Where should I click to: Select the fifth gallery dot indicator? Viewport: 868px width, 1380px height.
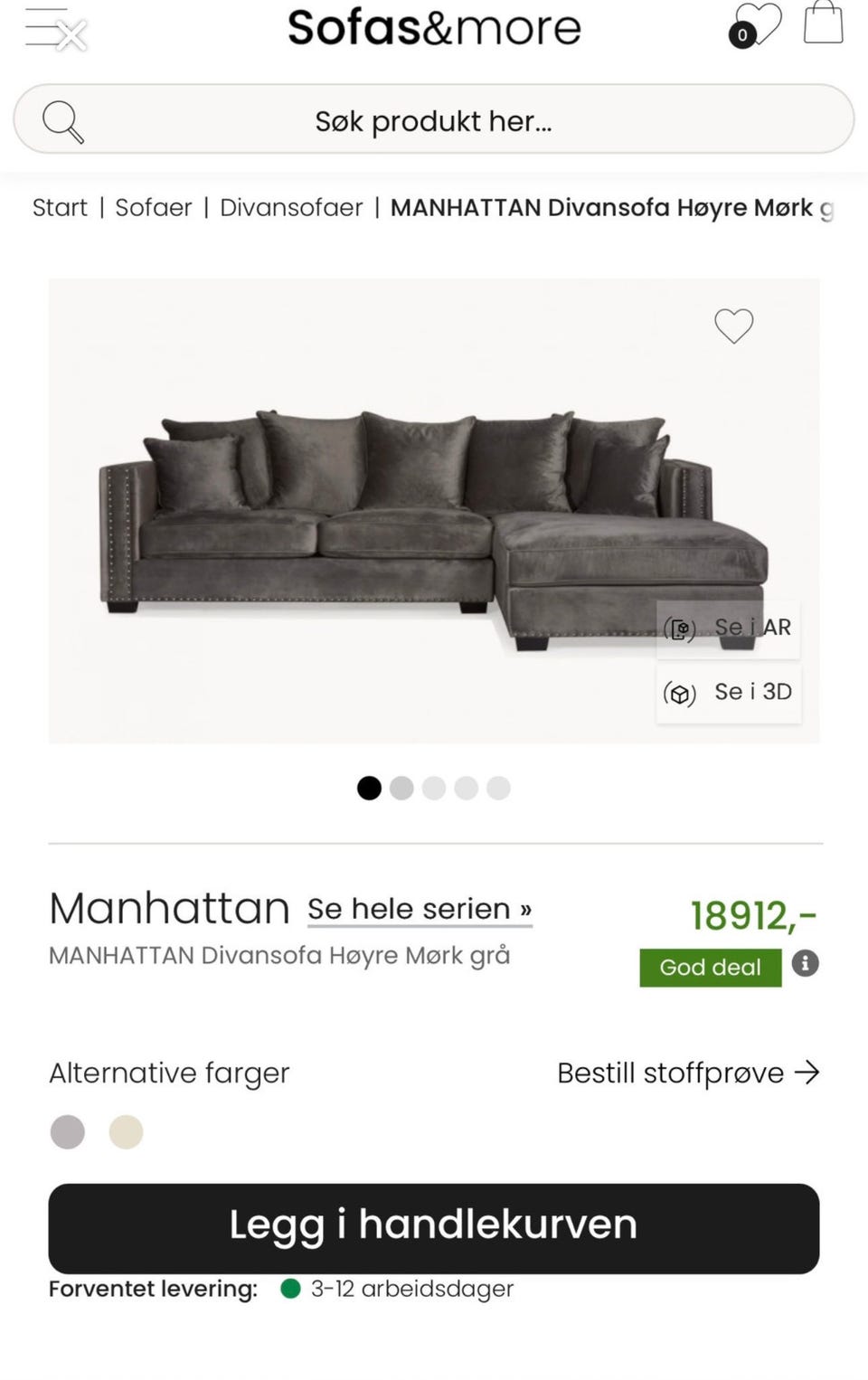point(498,788)
